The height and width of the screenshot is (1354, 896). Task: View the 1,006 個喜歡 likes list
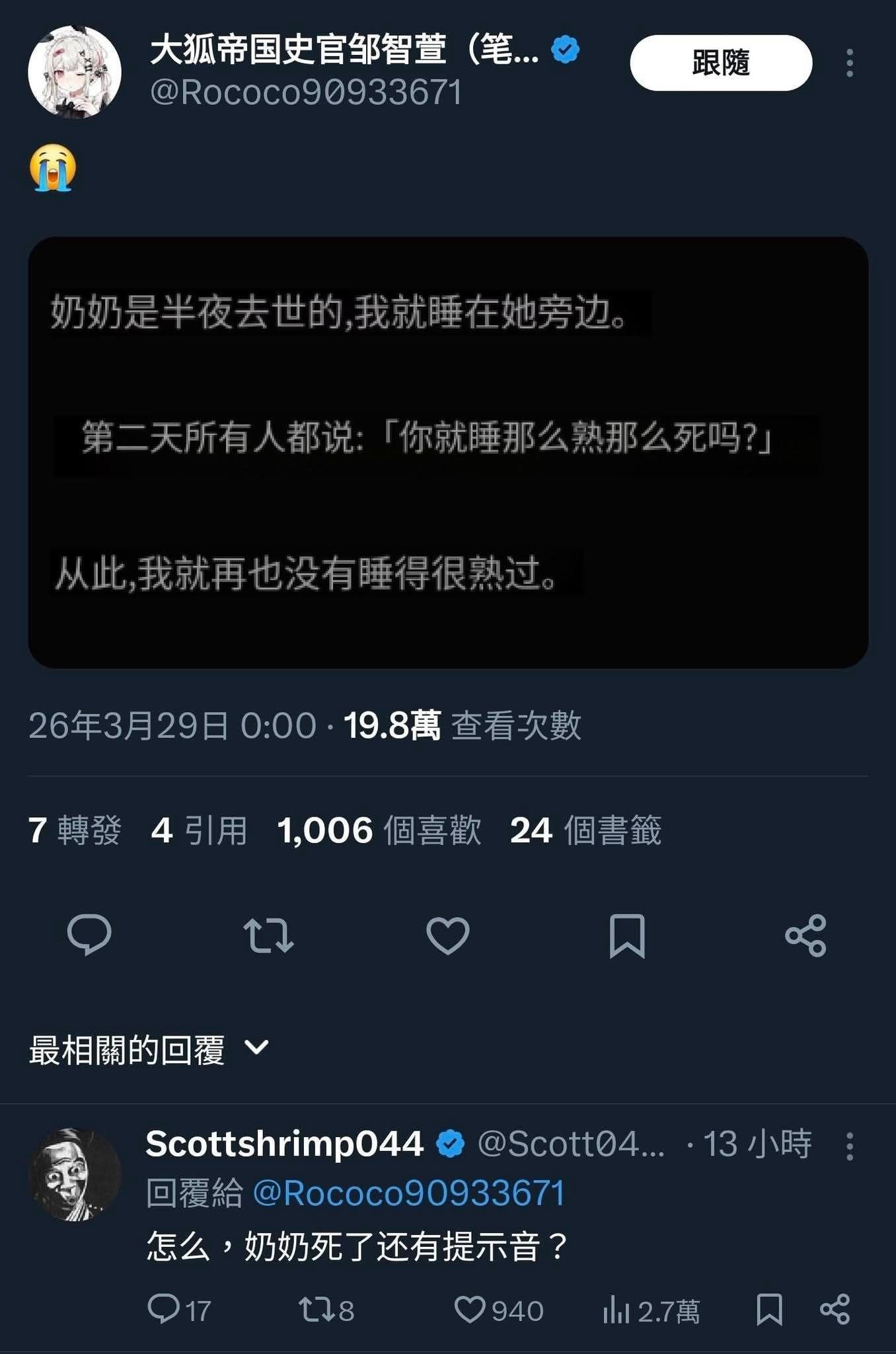click(x=379, y=830)
